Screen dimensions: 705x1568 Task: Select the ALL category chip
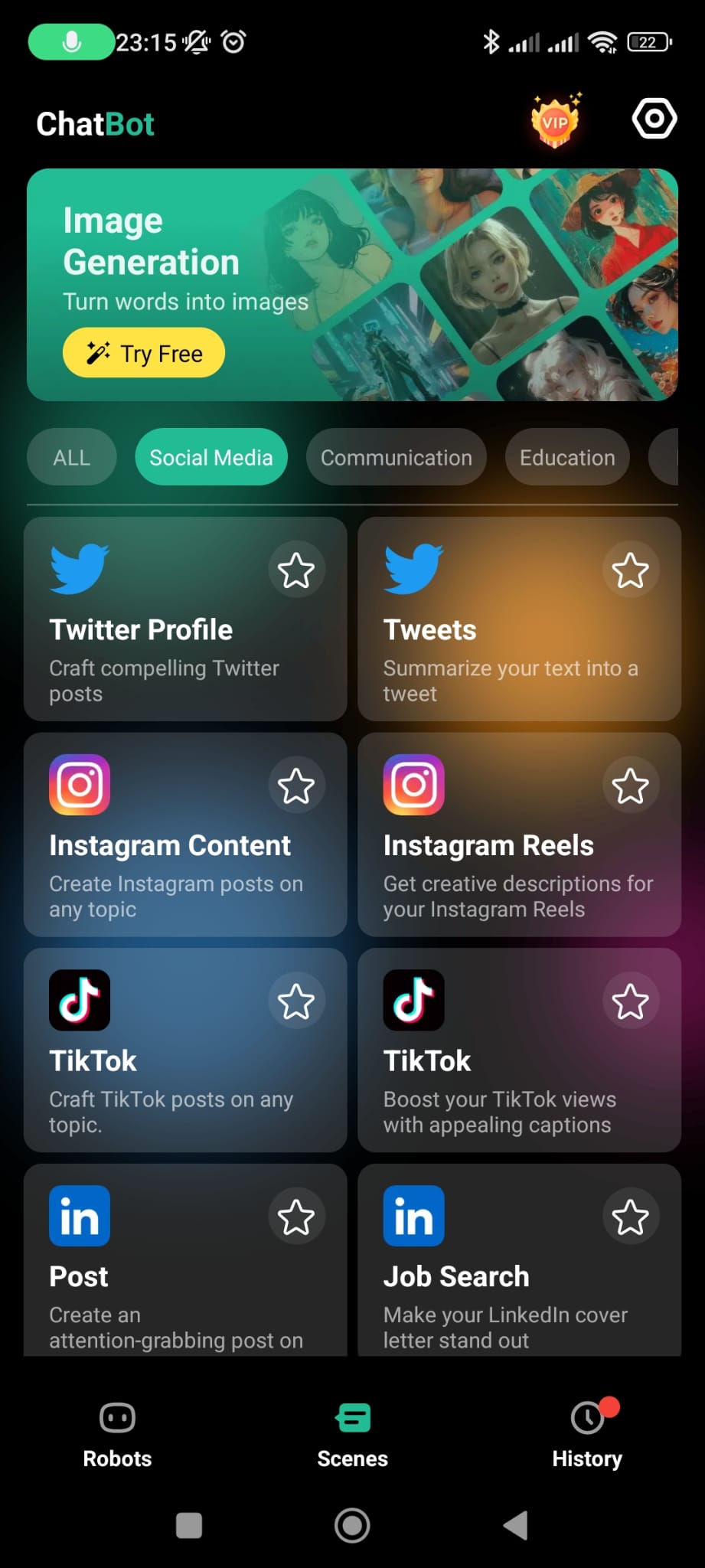(x=71, y=457)
